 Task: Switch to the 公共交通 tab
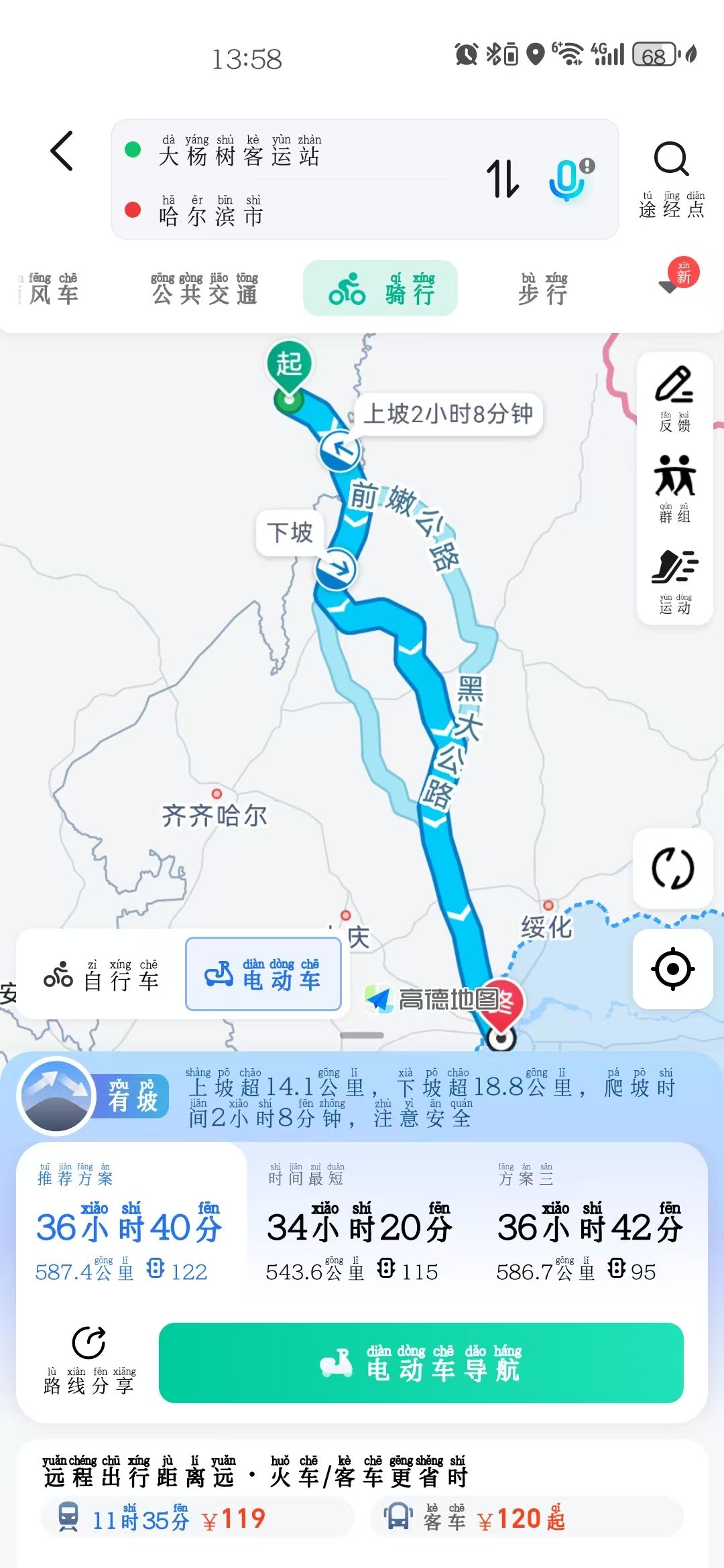[204, 289]
